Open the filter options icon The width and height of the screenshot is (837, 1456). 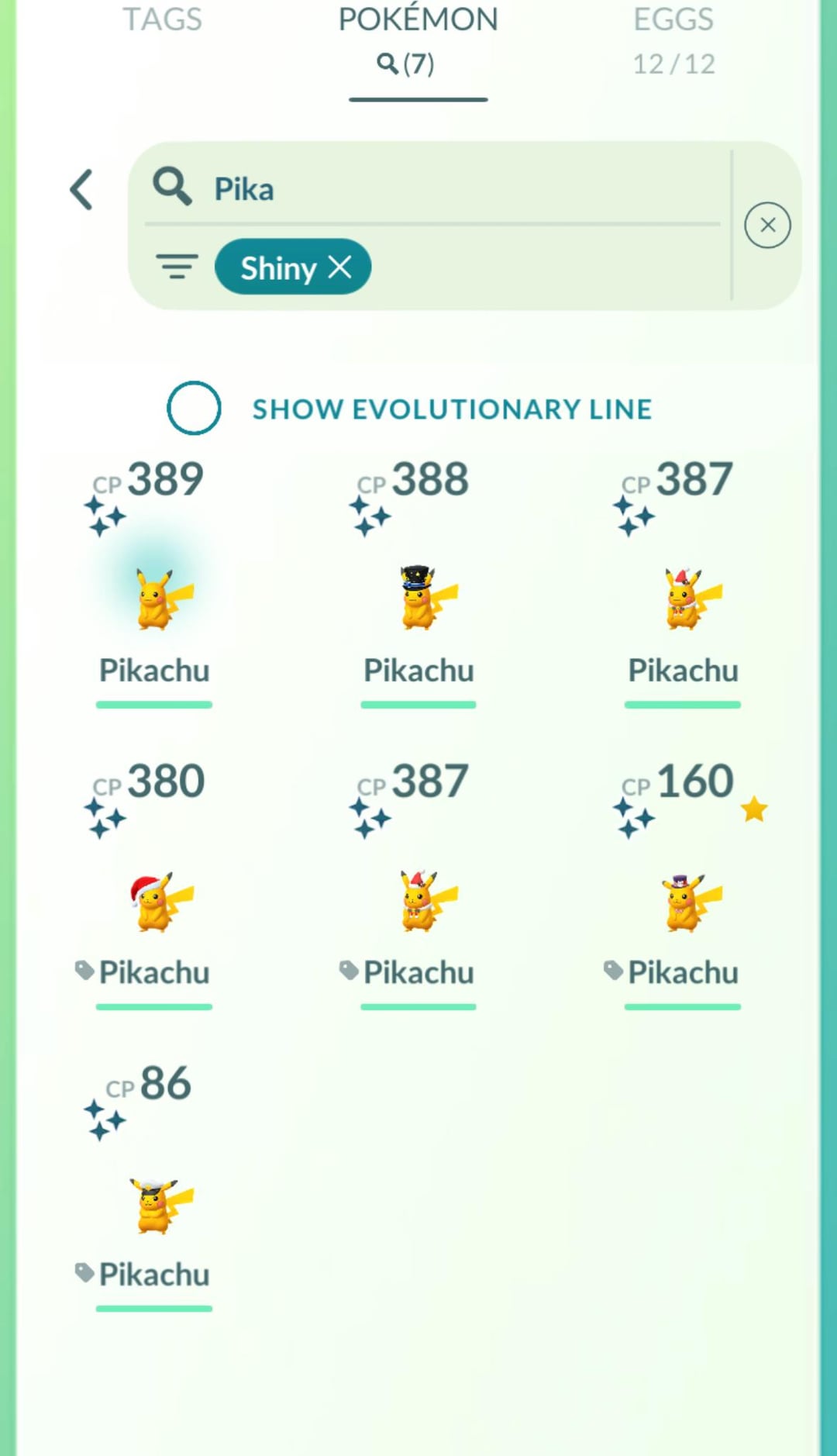pyautogui.click(x=177, y=267)
